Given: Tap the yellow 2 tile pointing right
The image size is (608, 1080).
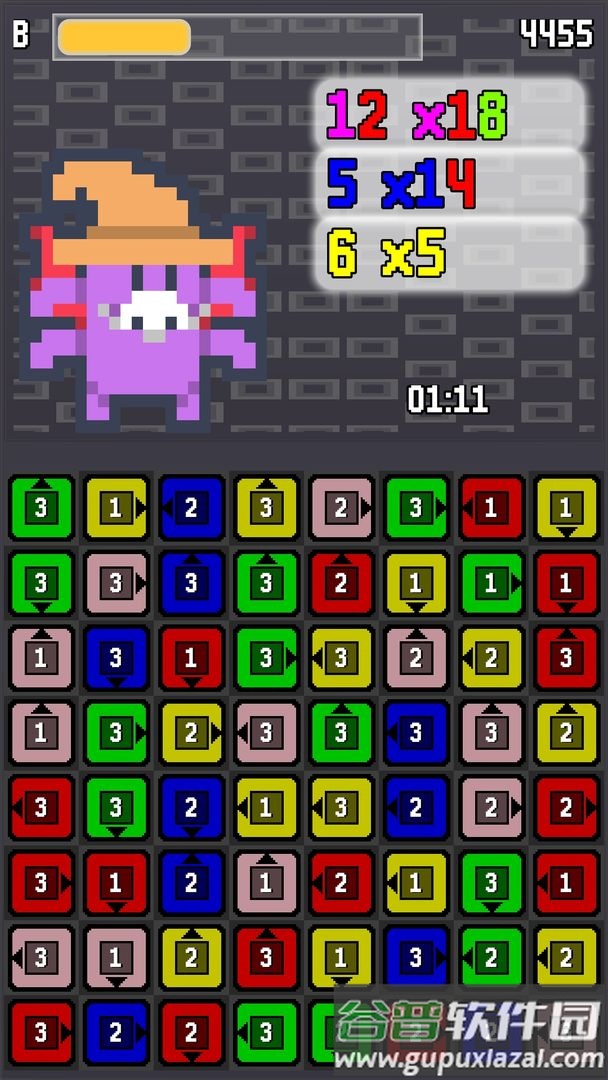Looking at the screenshot, I should point(191,733).
